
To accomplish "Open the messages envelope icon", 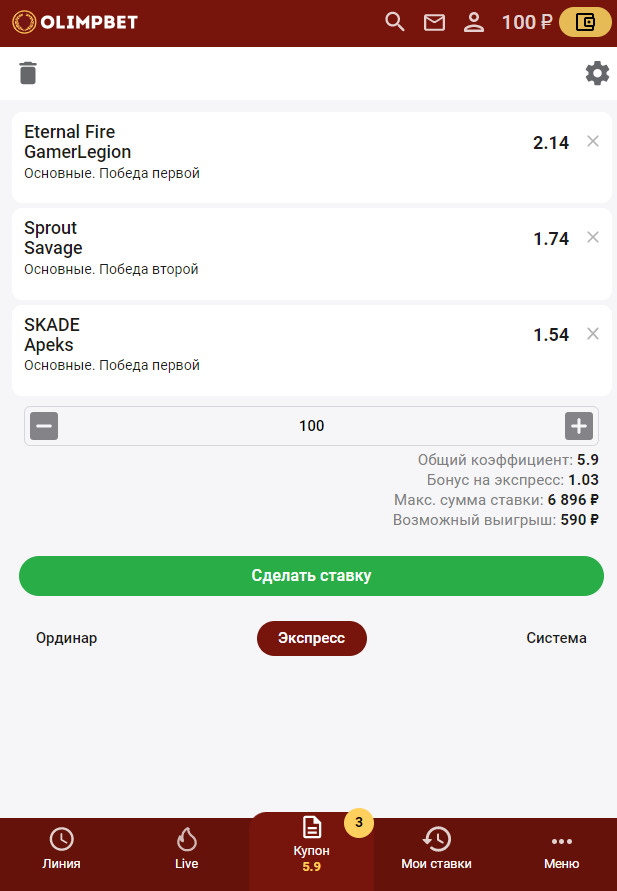I will (434, 22).
